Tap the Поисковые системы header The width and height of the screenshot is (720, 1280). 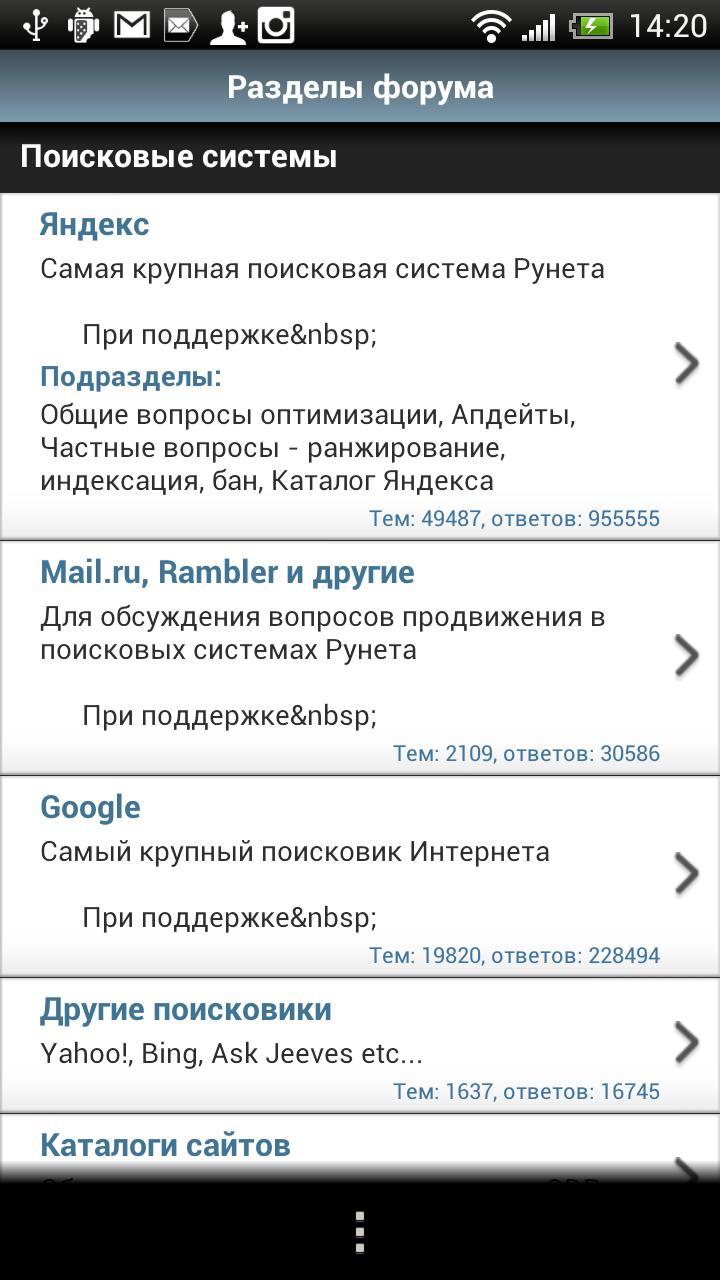(178, 156)
